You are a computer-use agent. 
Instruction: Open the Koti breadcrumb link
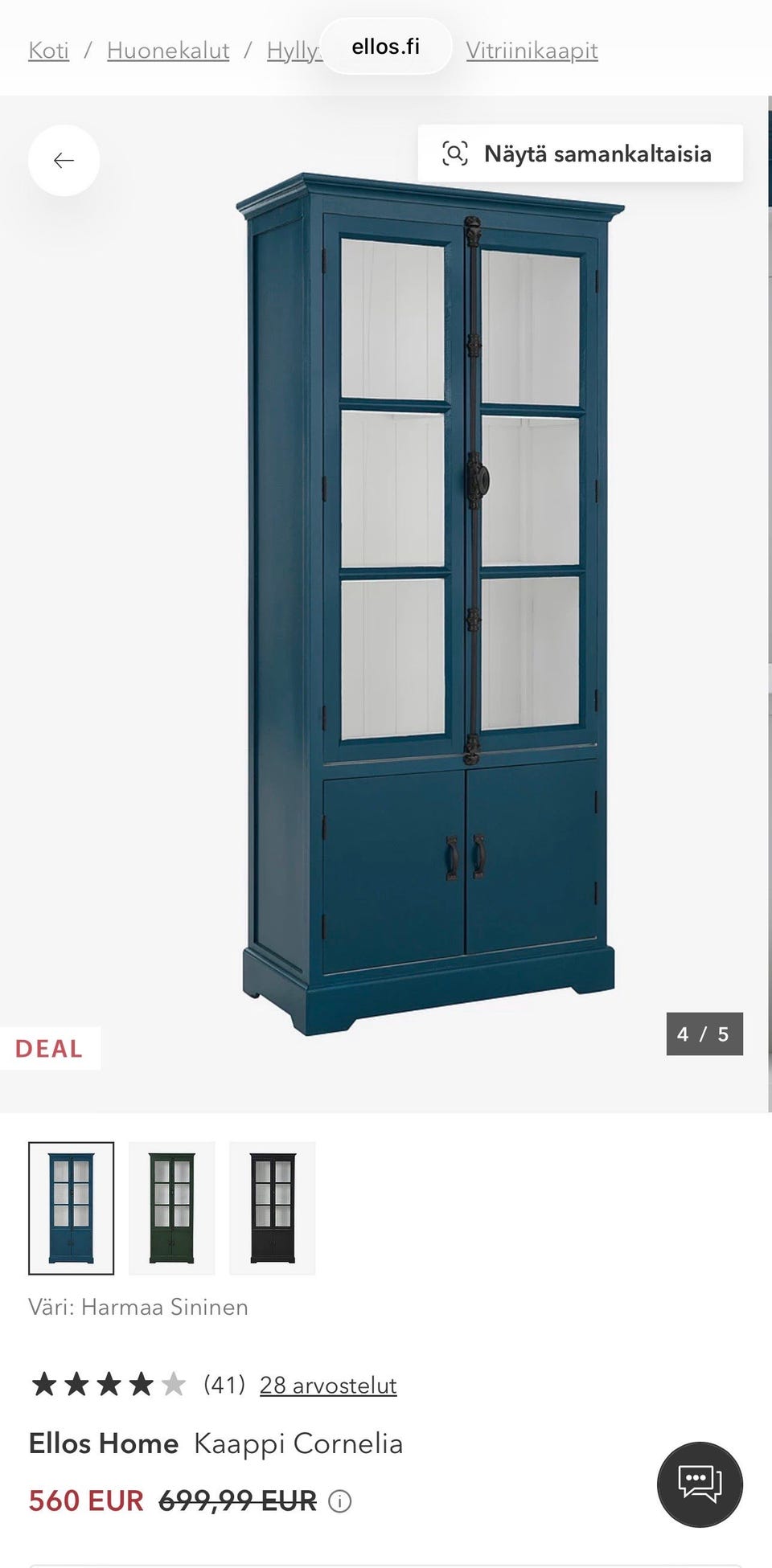click(x=48, y=51)
